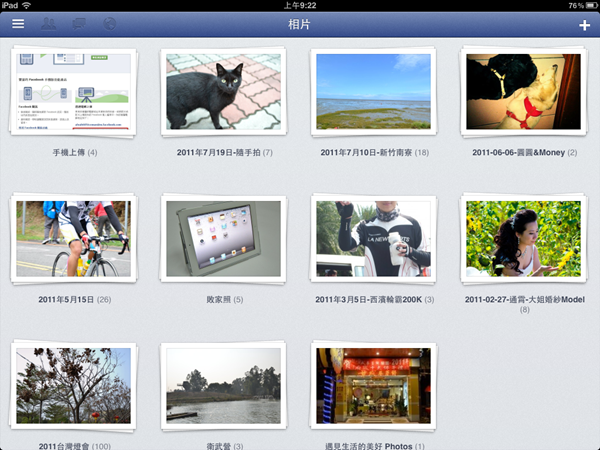Open friend requests icon
Screen dimensions: 600x450
coord(48,24)
